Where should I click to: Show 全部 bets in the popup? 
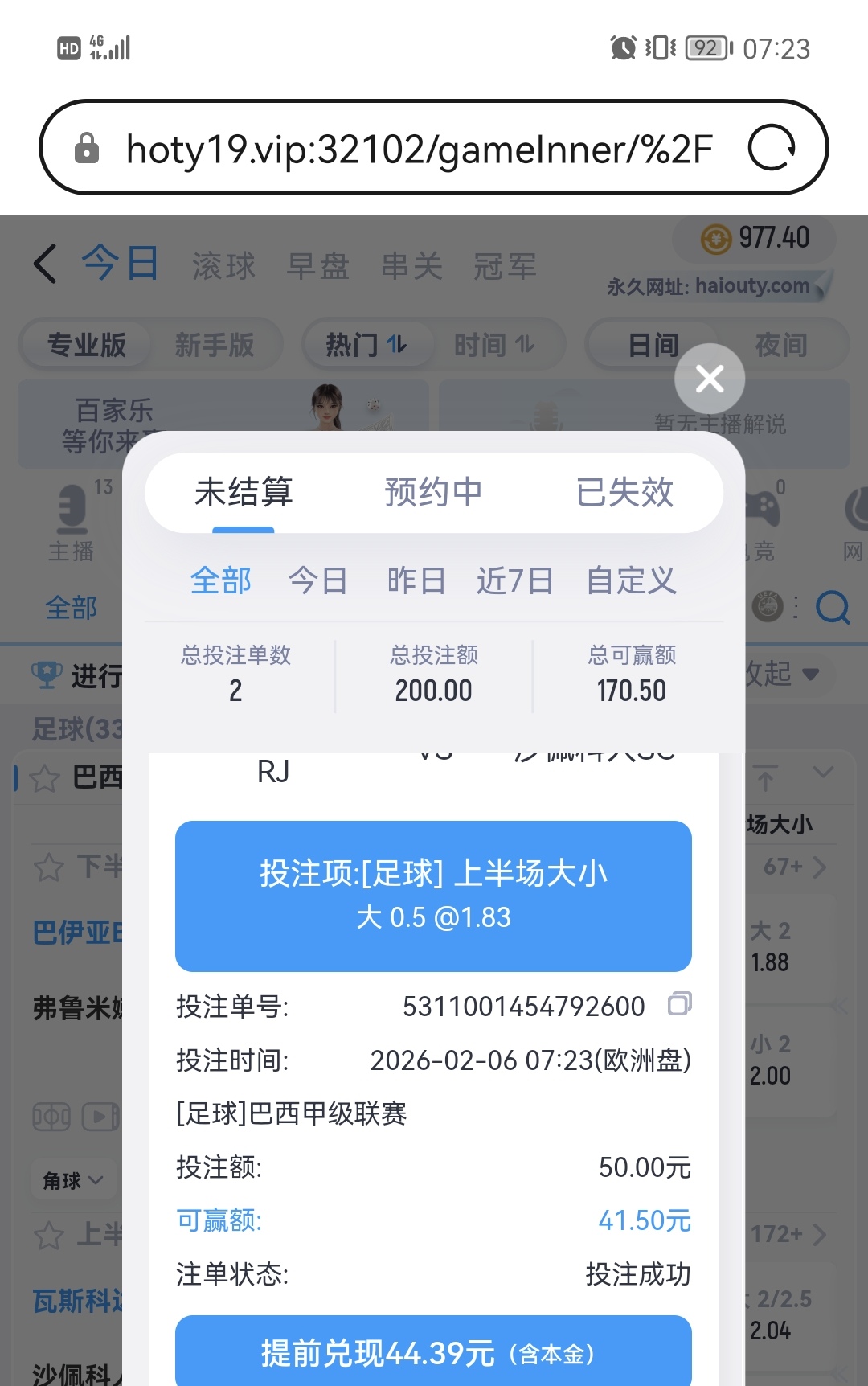[221, 580]
